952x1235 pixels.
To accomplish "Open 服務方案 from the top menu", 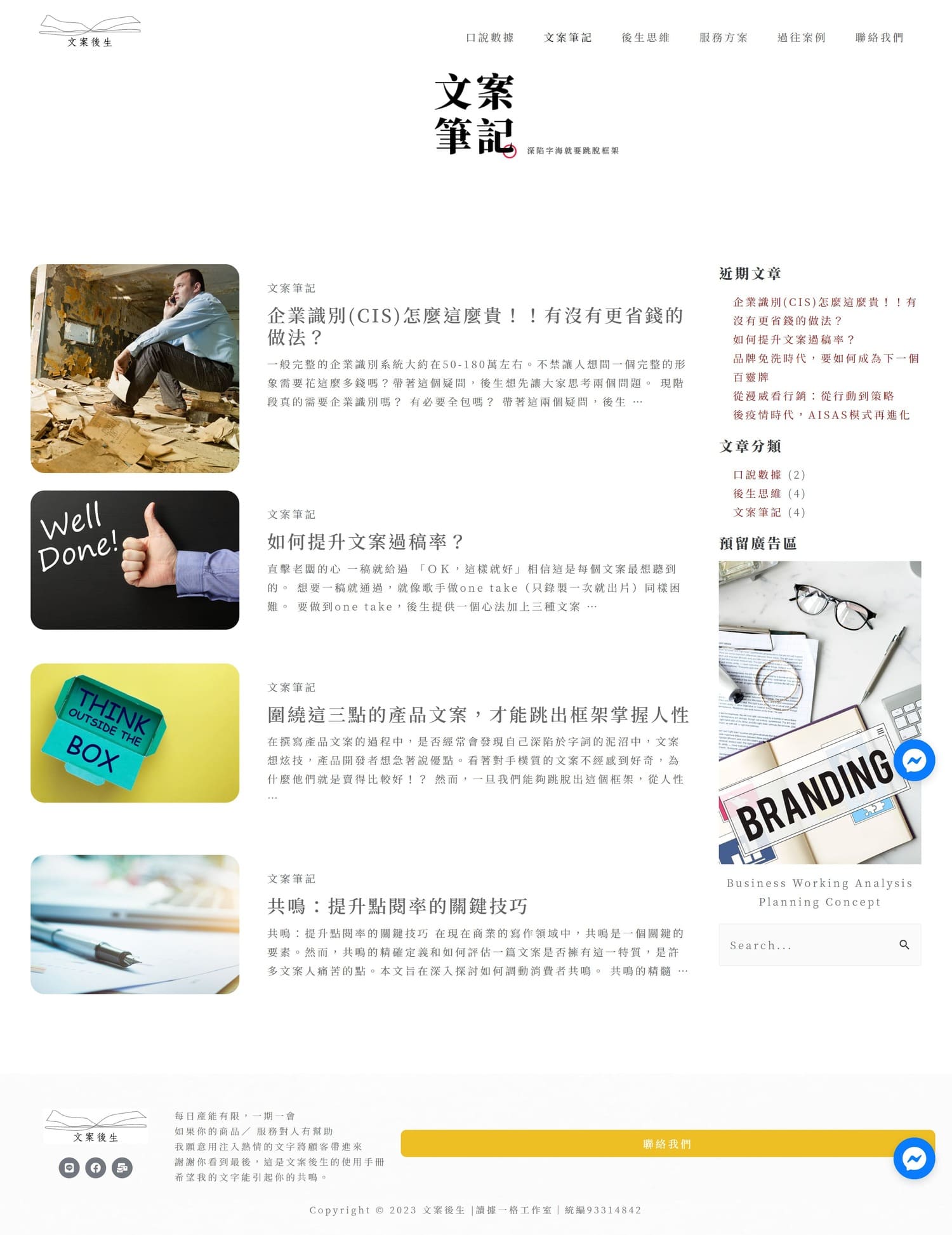I will click(x=723, y=37).
